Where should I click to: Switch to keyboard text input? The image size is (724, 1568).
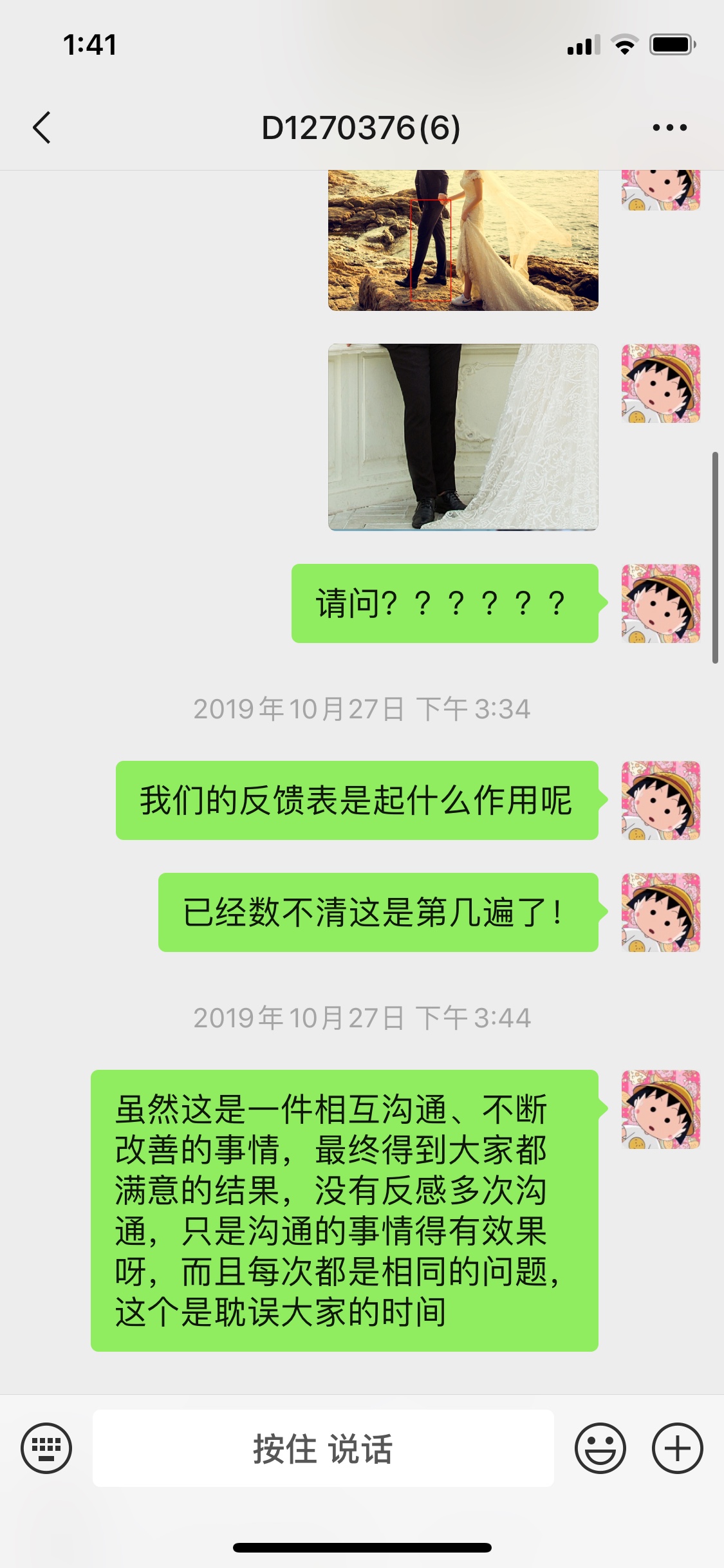click(x=46, y=1448)
